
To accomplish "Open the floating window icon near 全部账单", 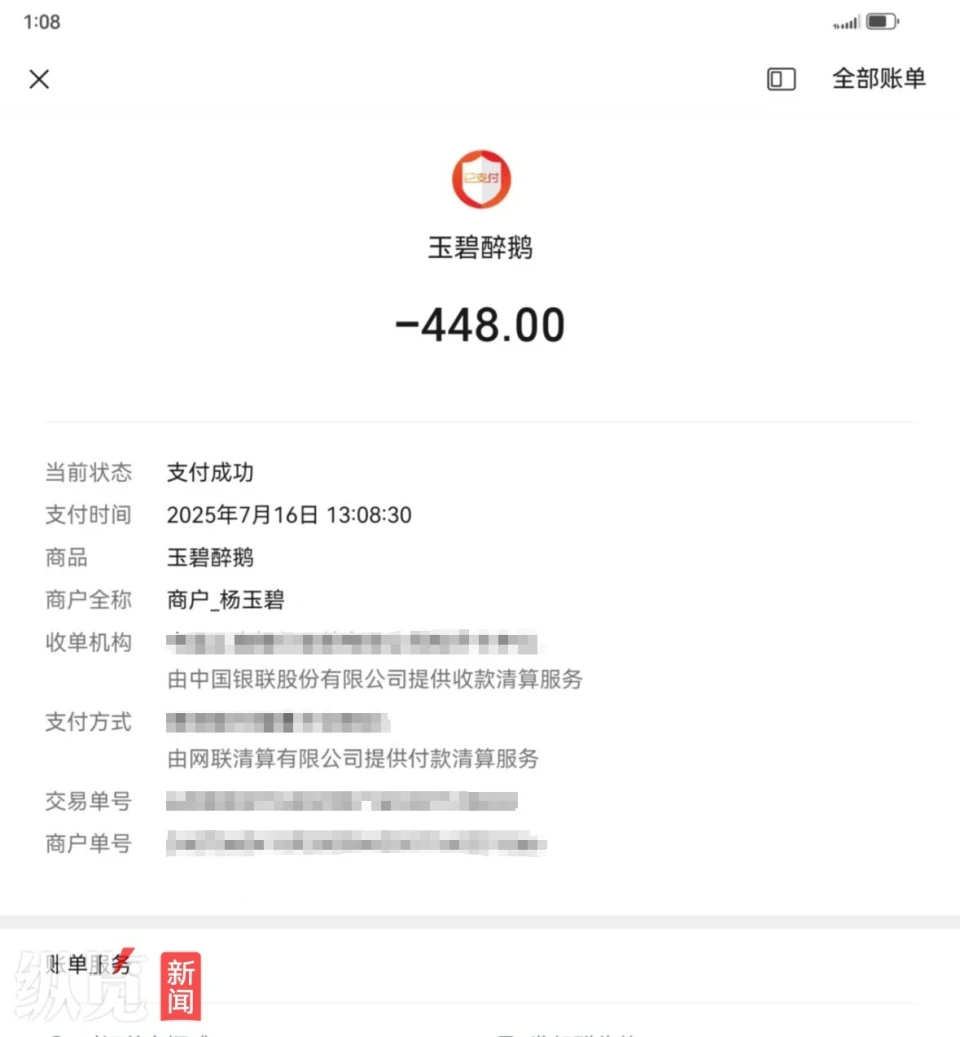I will [x=780, y=79].
